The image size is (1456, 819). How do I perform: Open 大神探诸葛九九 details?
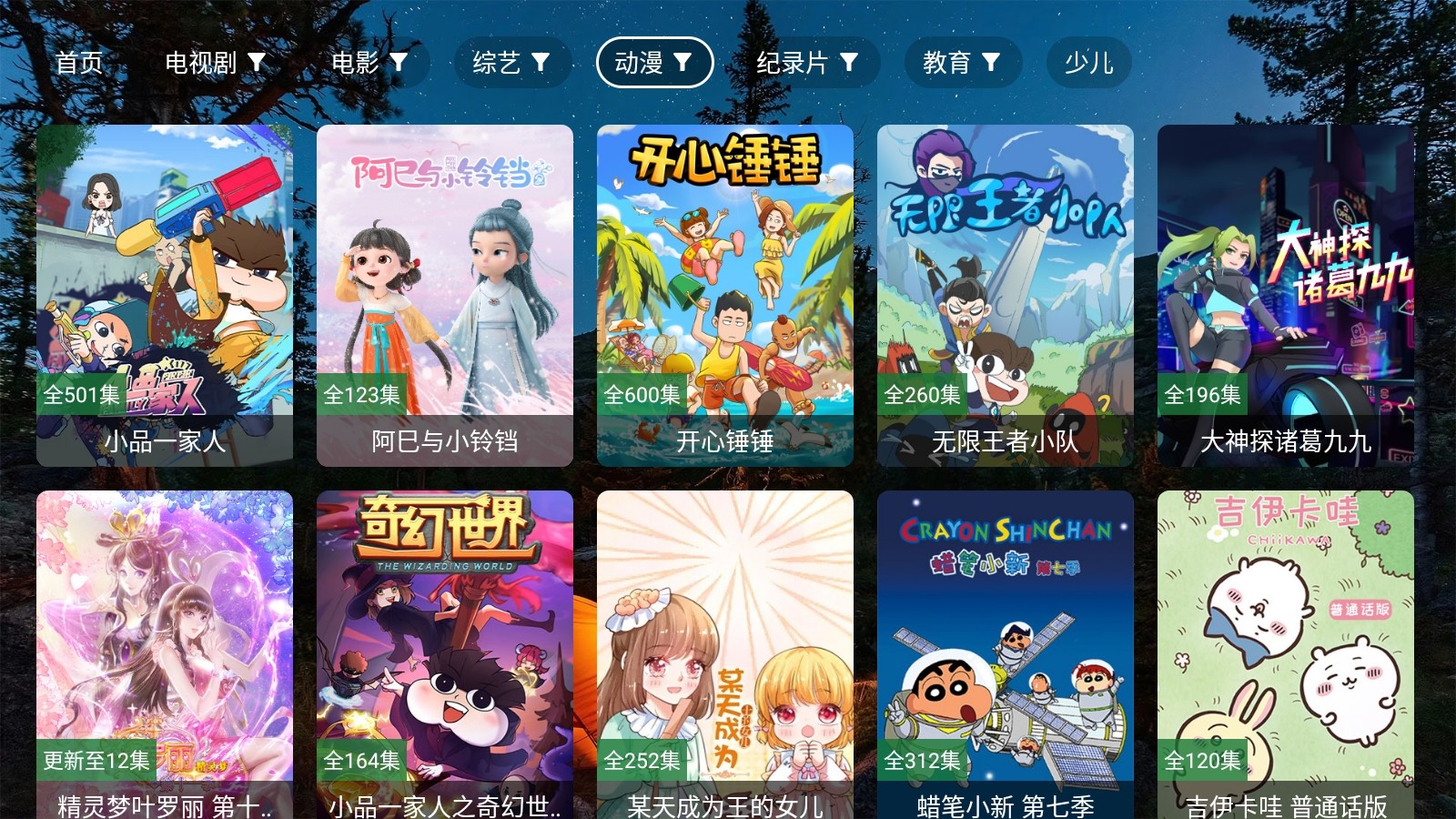point(1286,295)
